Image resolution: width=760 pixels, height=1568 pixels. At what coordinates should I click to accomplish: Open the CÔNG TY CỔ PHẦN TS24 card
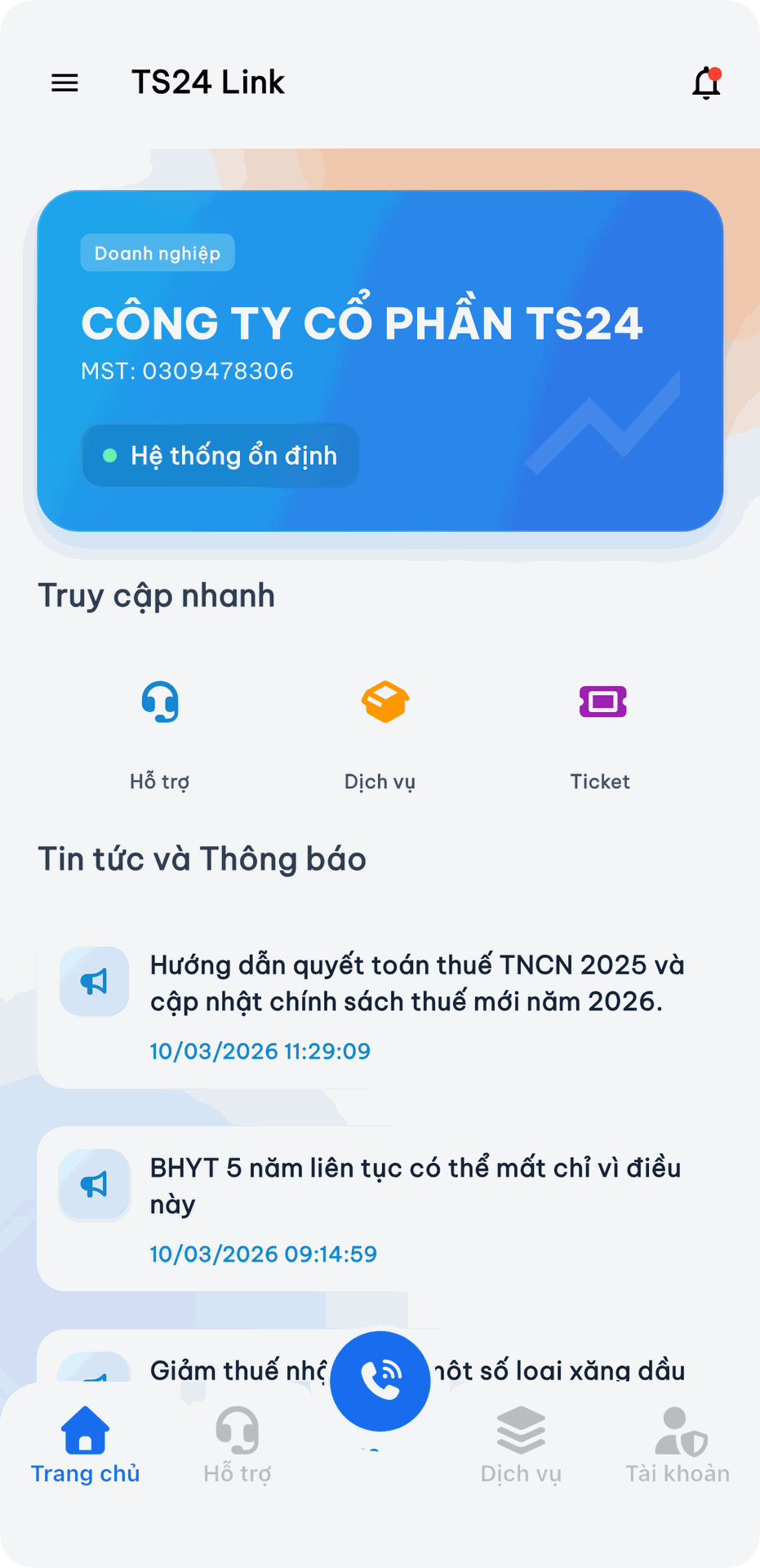[x=380, y=360]
